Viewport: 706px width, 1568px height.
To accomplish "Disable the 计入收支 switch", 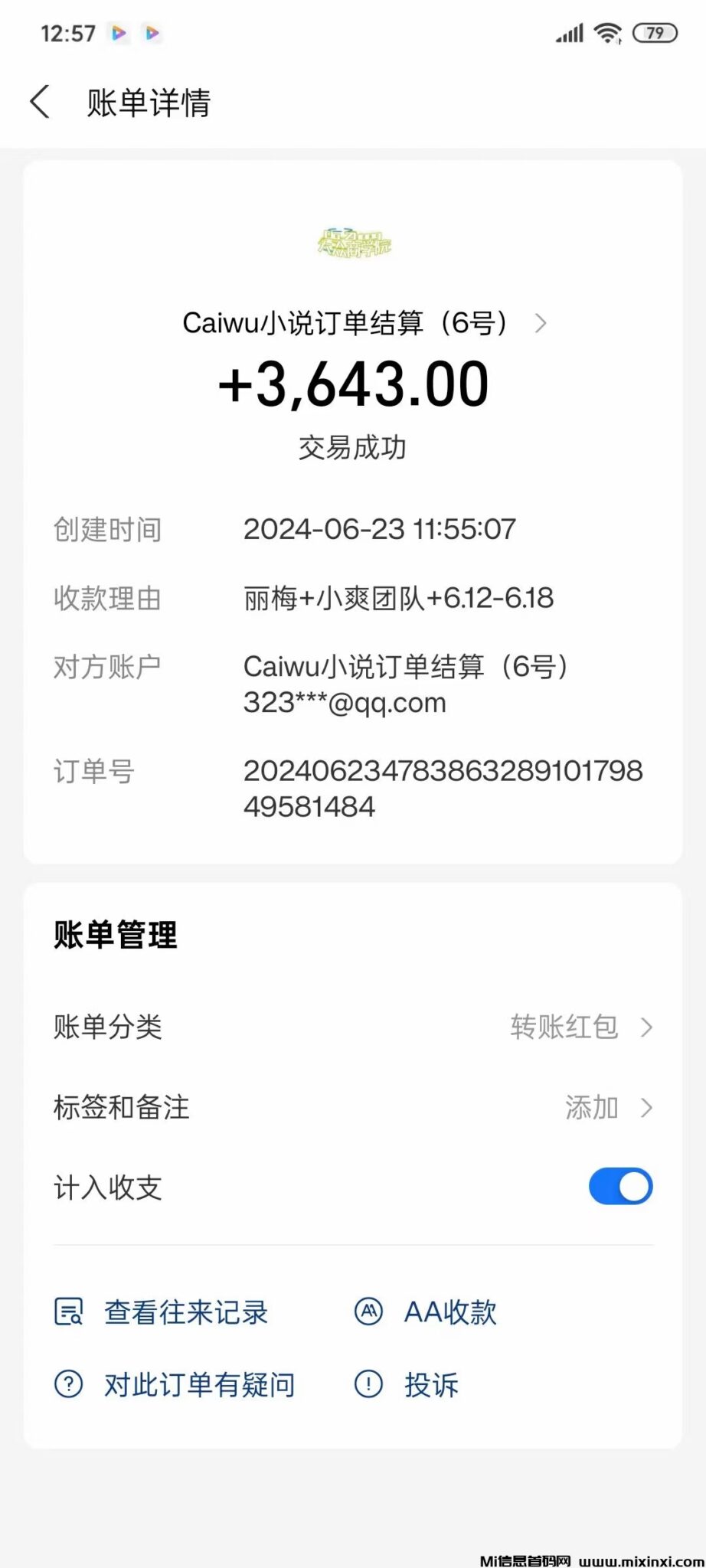I will point(620,1186).
